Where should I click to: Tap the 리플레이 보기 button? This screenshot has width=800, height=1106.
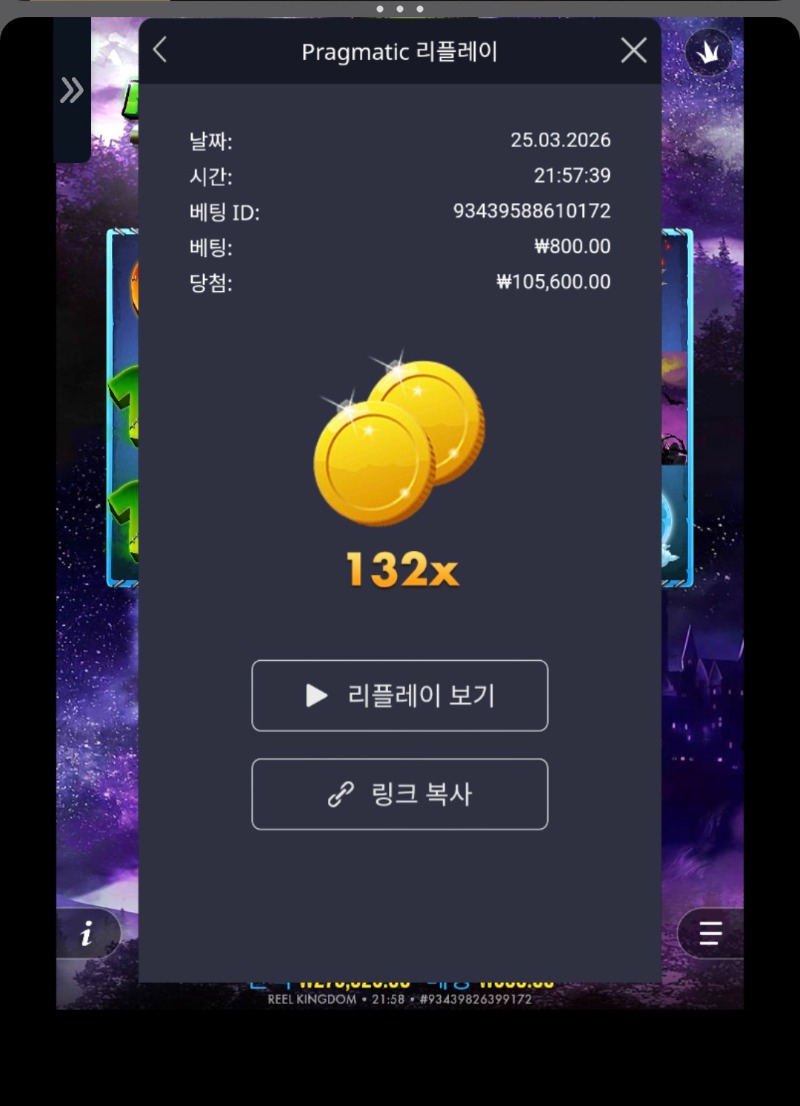[x=400, y=696]
